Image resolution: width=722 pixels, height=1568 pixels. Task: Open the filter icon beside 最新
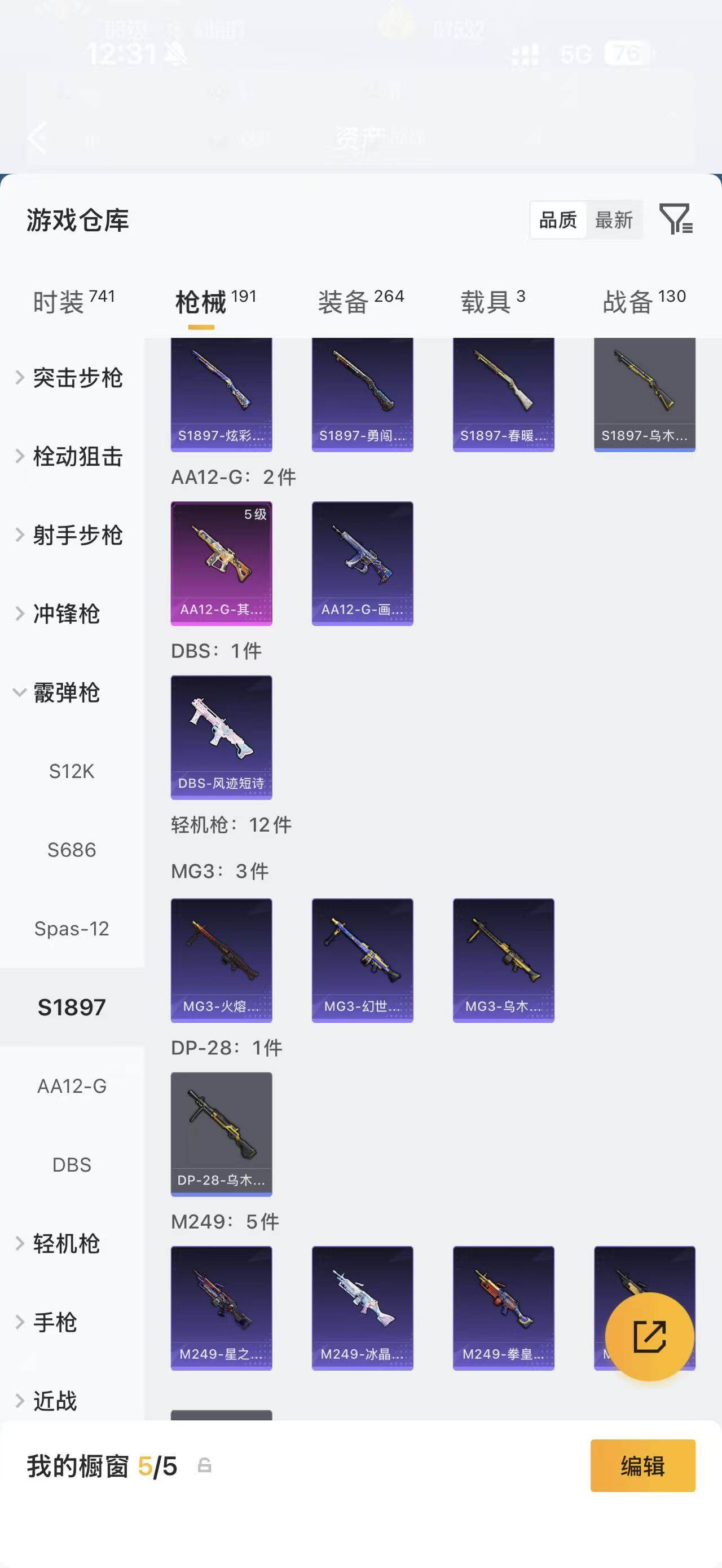[x=676, y=219]
